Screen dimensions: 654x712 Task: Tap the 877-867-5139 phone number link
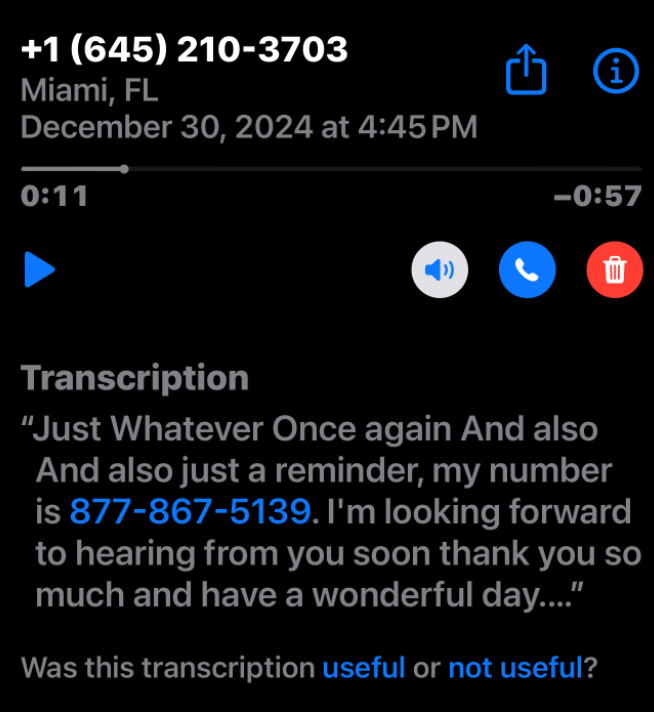(x=189, y=512)
